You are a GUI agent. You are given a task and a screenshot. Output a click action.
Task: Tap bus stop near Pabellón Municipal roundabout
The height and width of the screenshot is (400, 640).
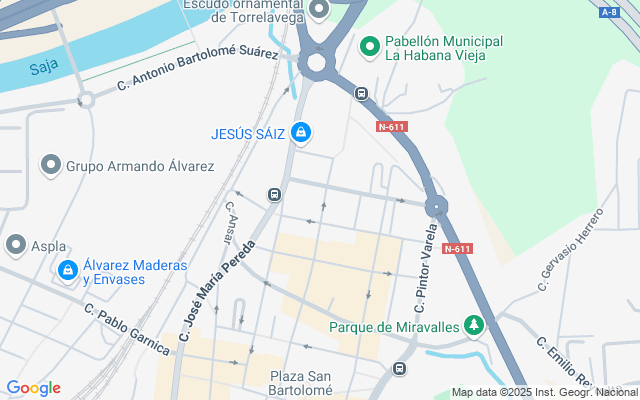pos(361,94)
